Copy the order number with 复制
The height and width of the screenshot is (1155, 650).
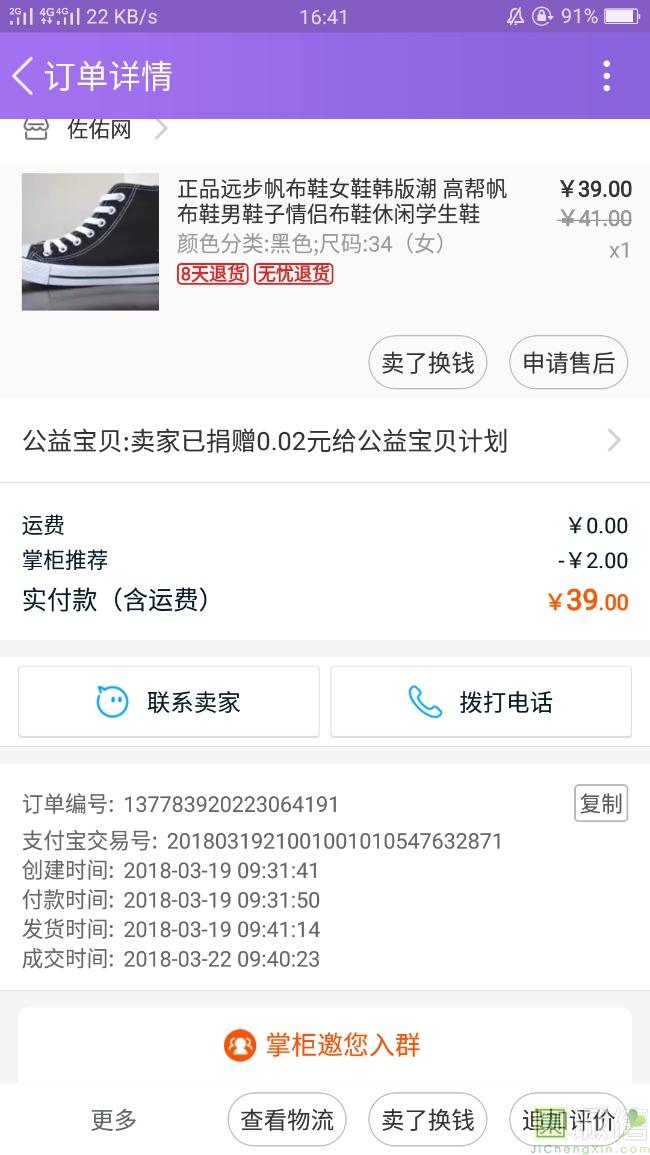coord(600,803)
